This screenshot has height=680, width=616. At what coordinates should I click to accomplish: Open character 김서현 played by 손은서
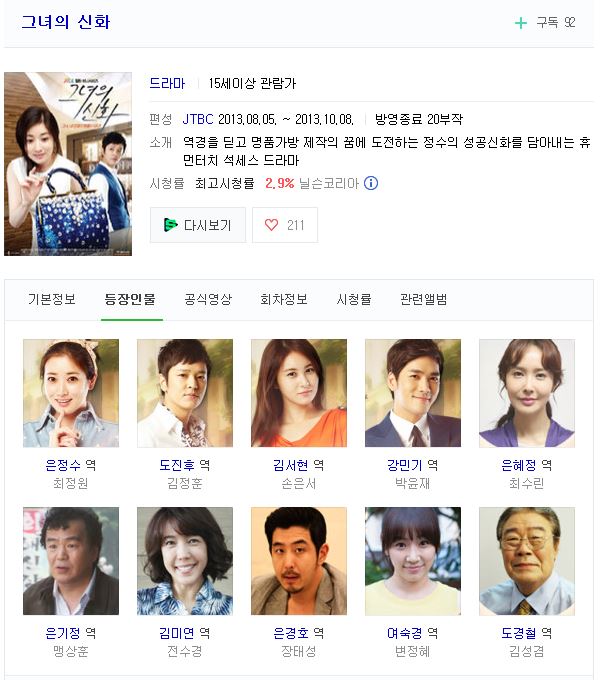[298, 393]
